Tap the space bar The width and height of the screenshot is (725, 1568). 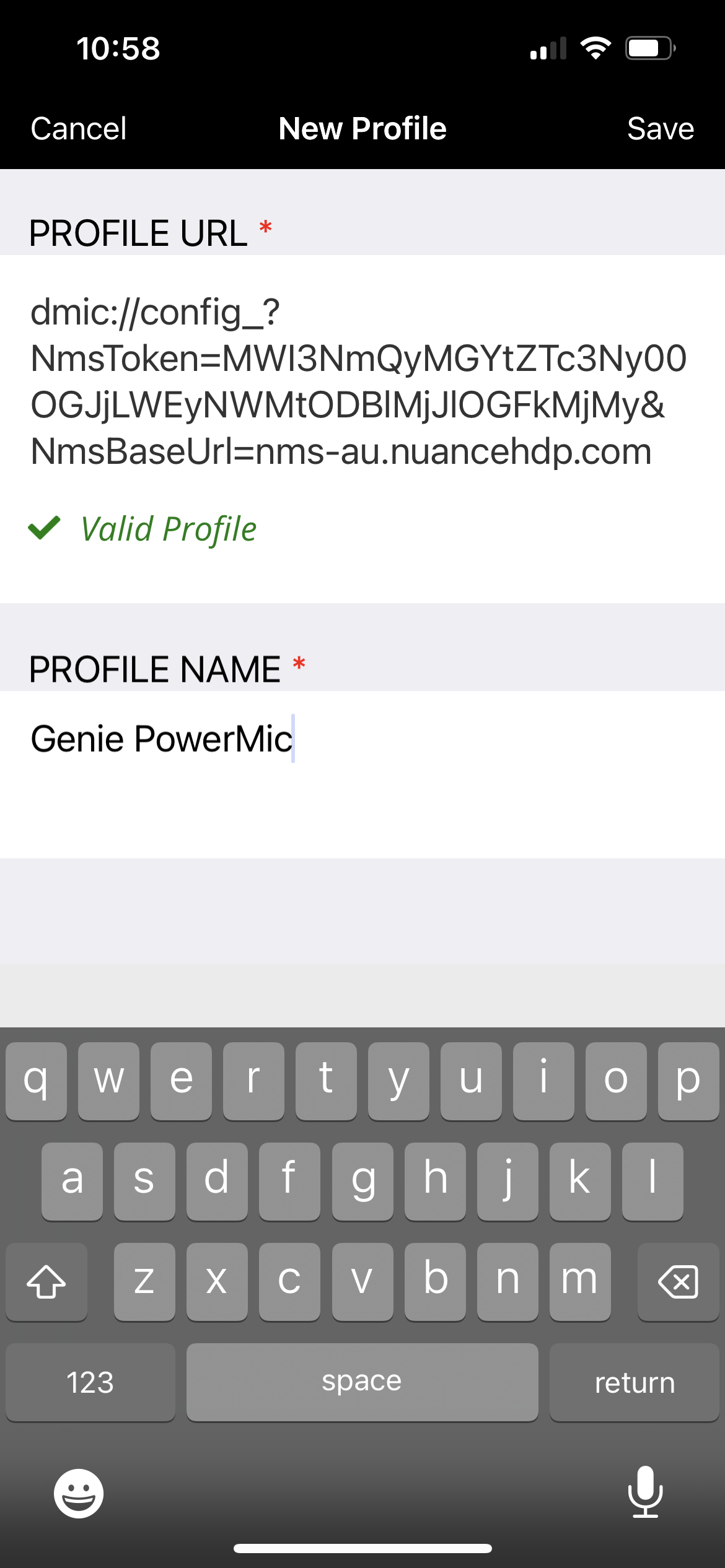[x=362, y=1382]
